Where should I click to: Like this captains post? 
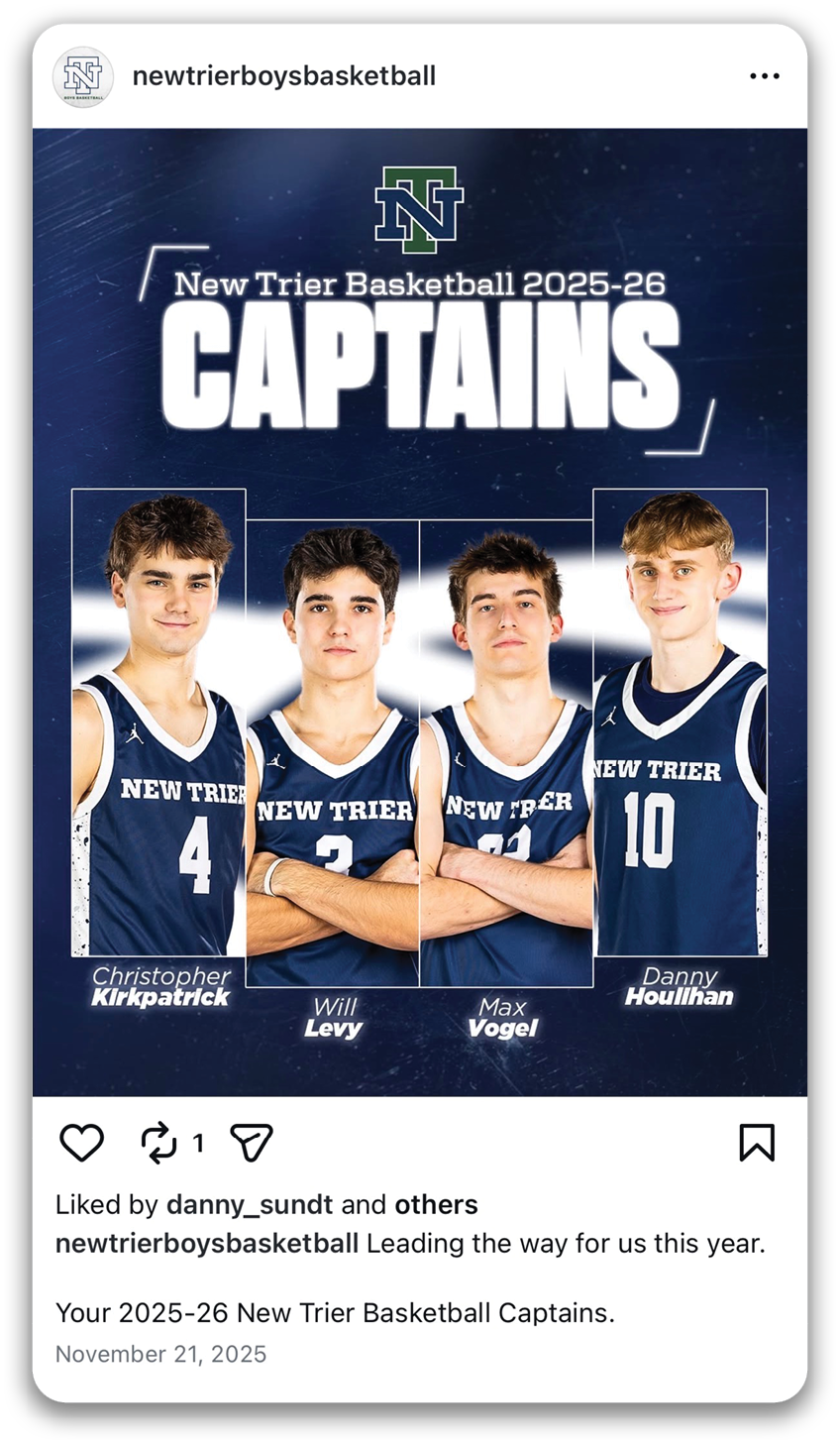(81, 1143)
